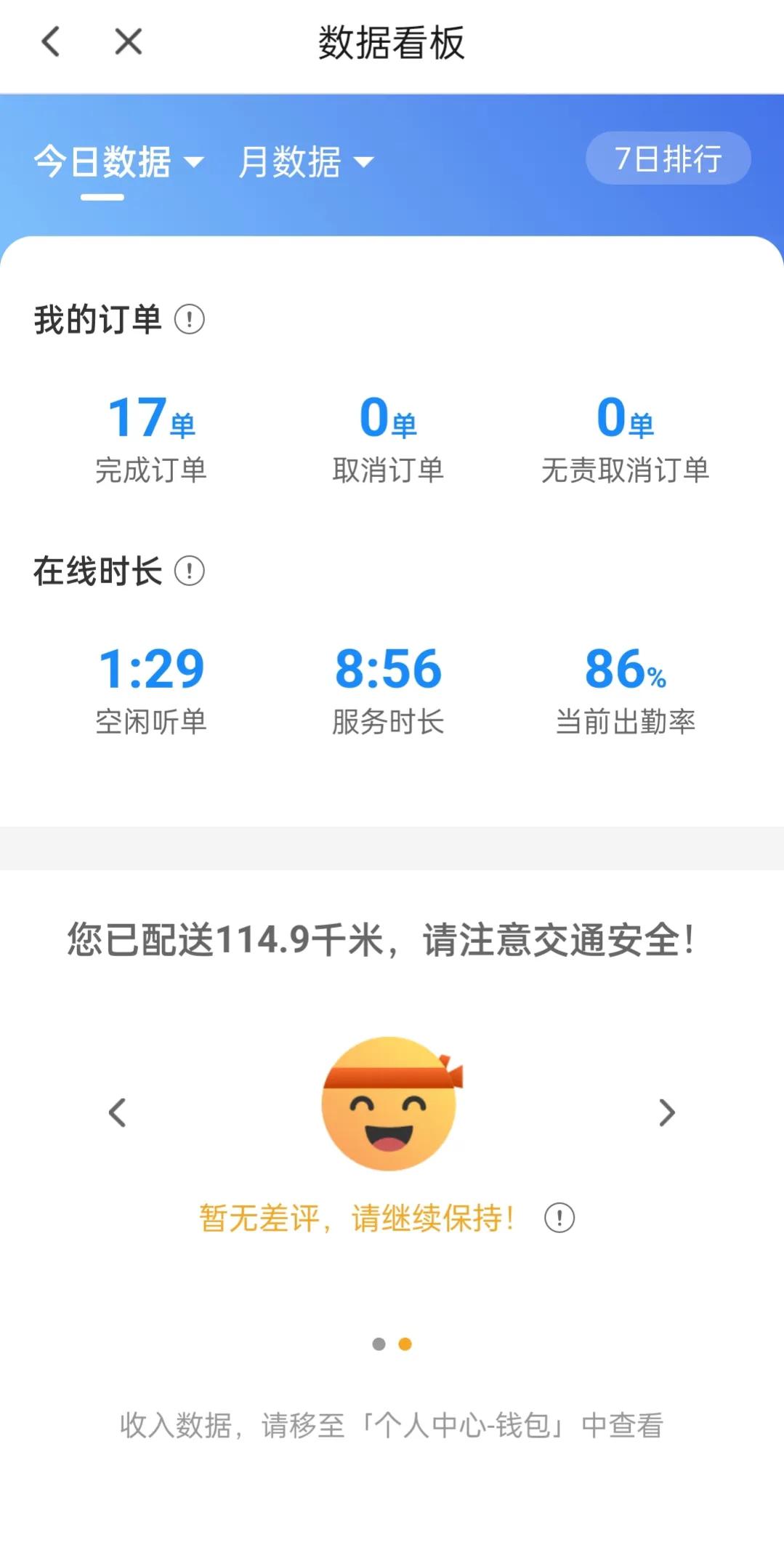Click the back arrow at top left
The width and height of the screenshot is (784, 1561).
point(49,41)
